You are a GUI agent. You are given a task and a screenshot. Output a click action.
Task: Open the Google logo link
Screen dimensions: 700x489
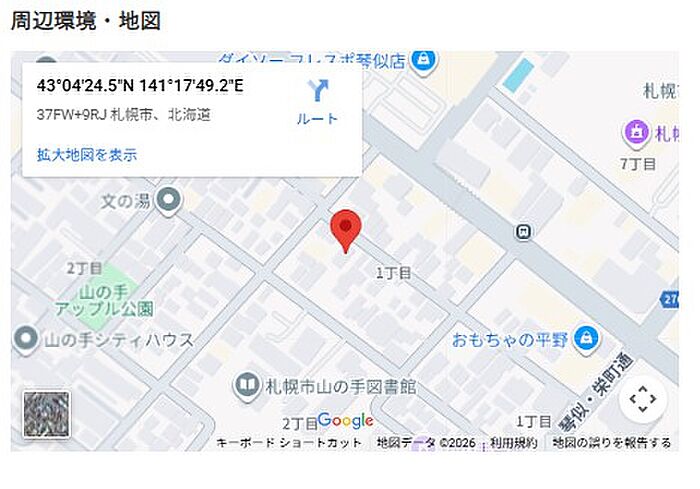[x=345, y=420]
